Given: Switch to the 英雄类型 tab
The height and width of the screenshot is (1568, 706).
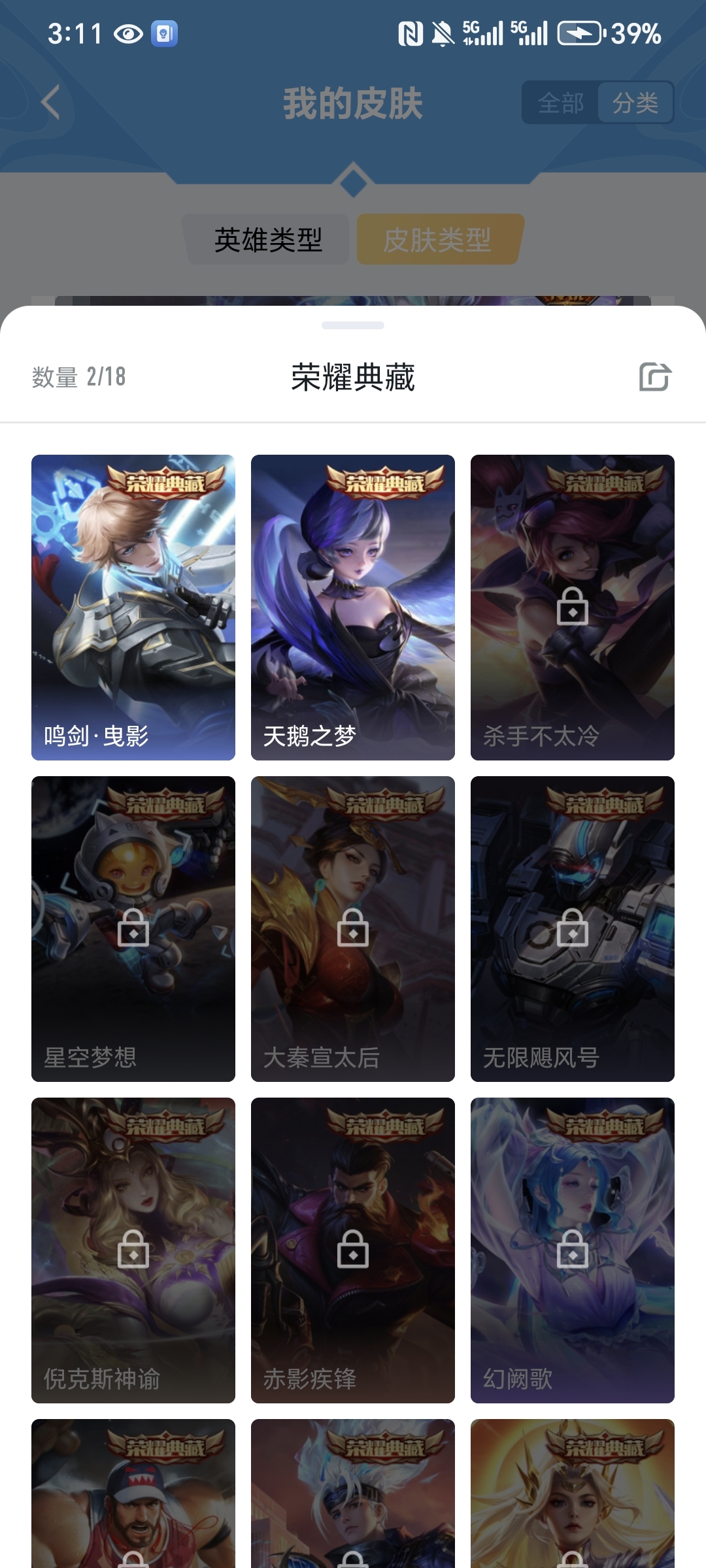Looking at the screenshot, I should pos(268,240).
